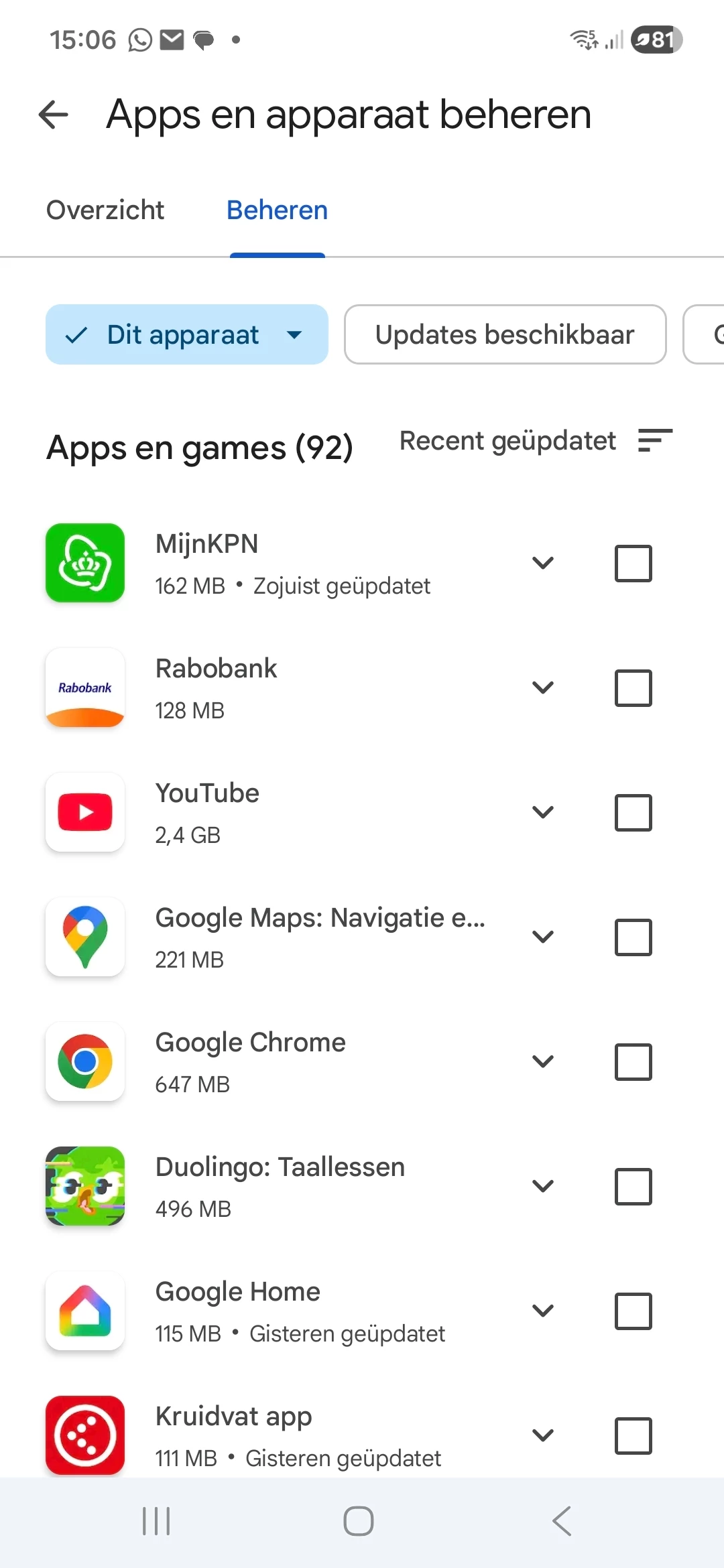Select the Google Maps checkbox
The height and width of the screenshot is (1568, 724).
click(633, 937)
